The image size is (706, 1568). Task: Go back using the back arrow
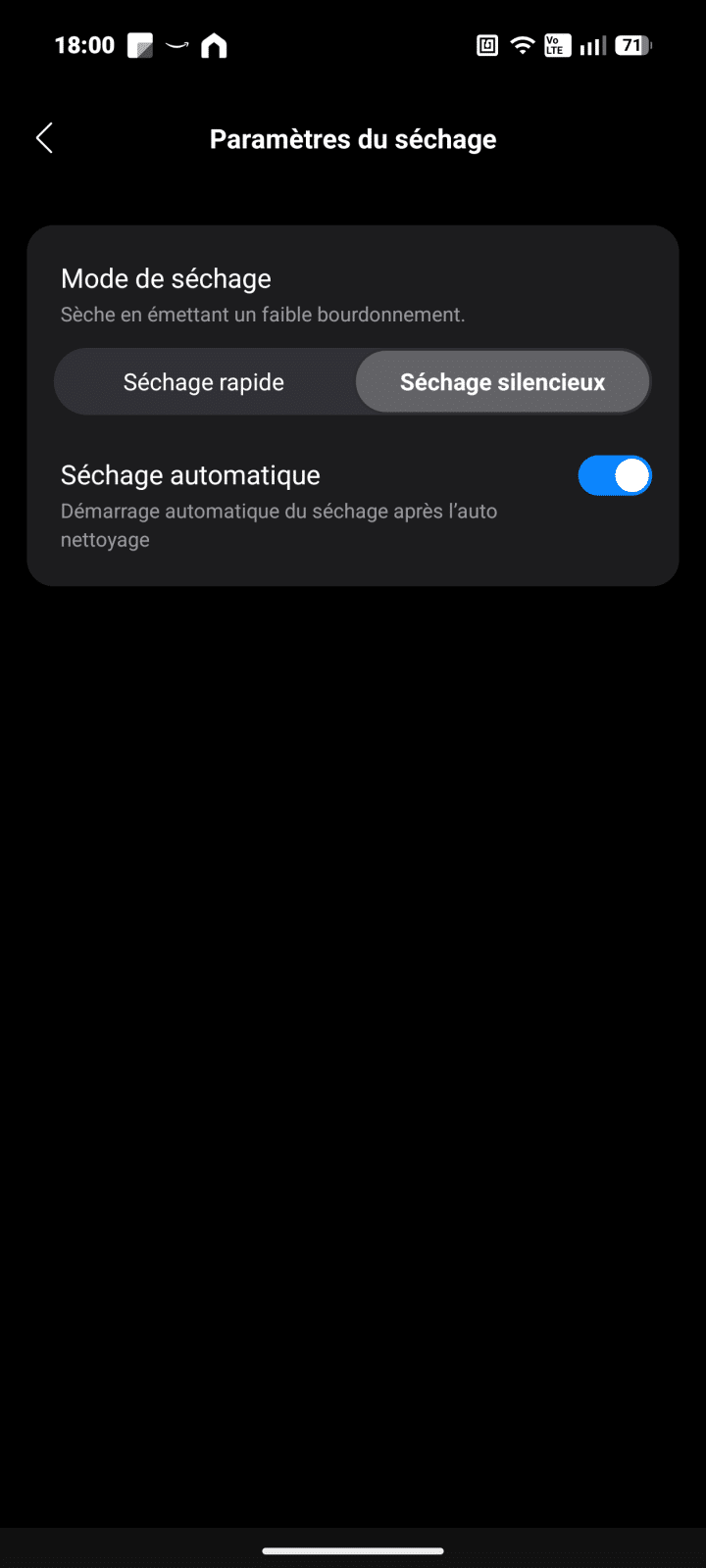coord(43,138)
